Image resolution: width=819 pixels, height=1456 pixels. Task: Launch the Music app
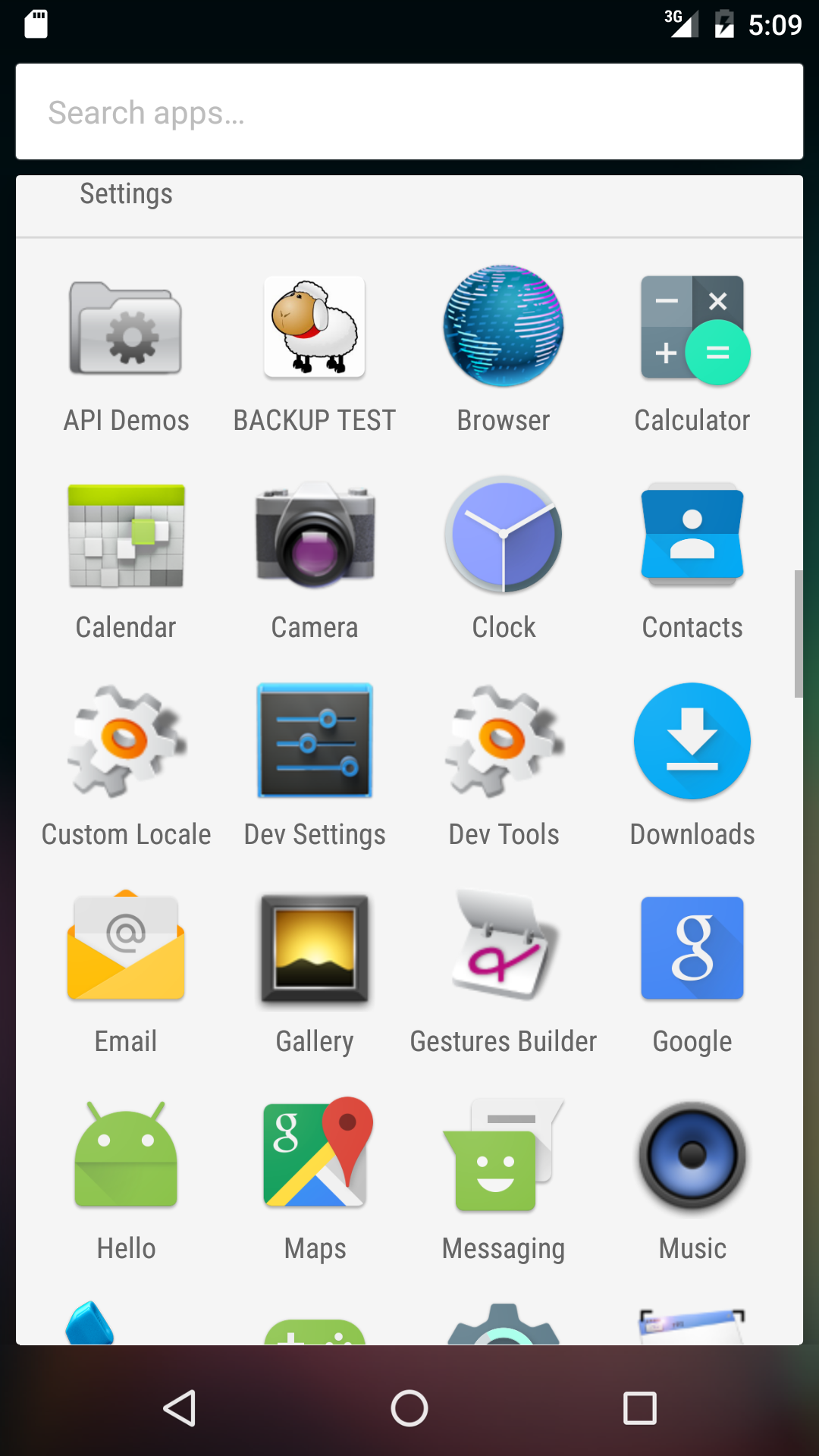click(692, 1155)
